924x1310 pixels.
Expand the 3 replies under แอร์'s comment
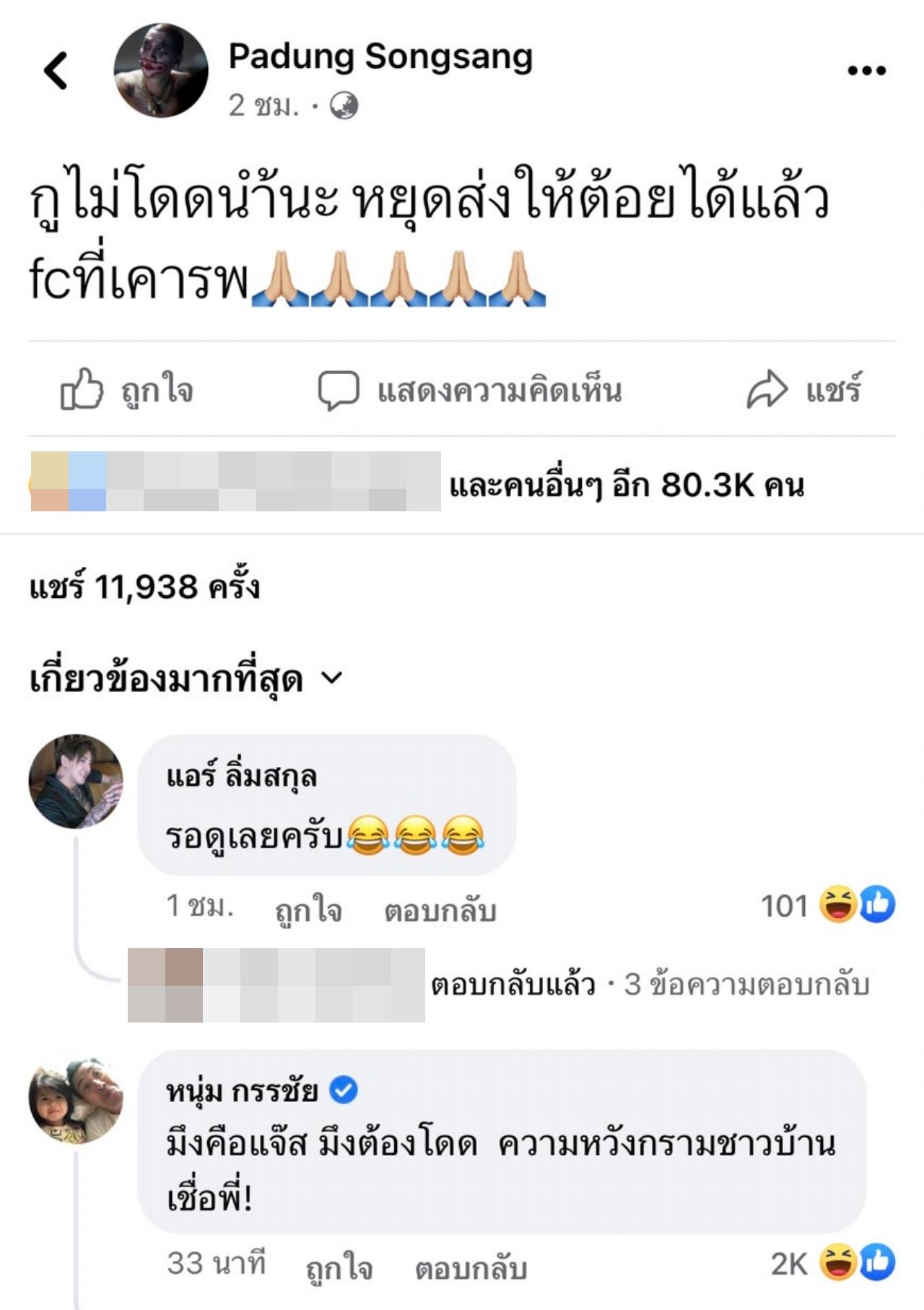click(x=746, y=984)
